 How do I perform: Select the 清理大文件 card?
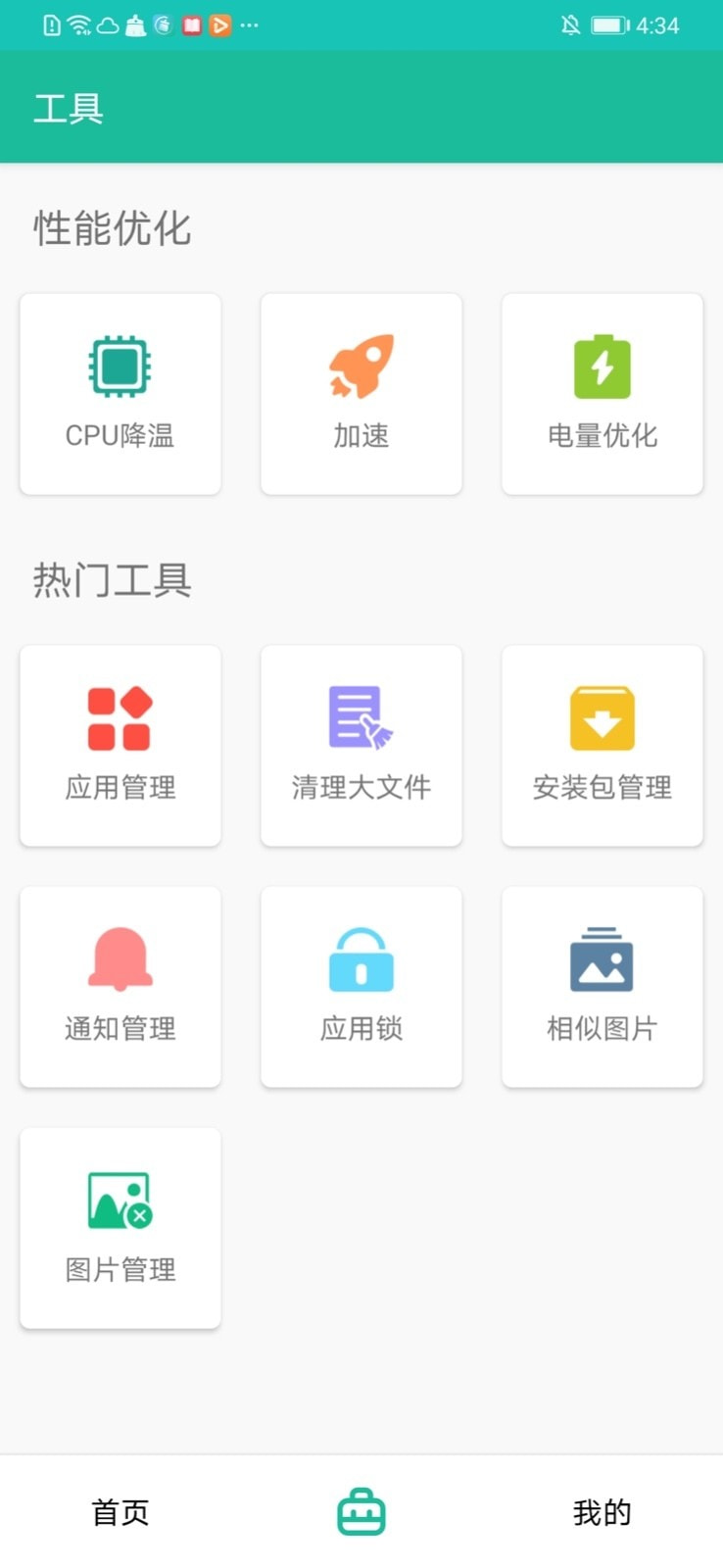click(361, 746)
